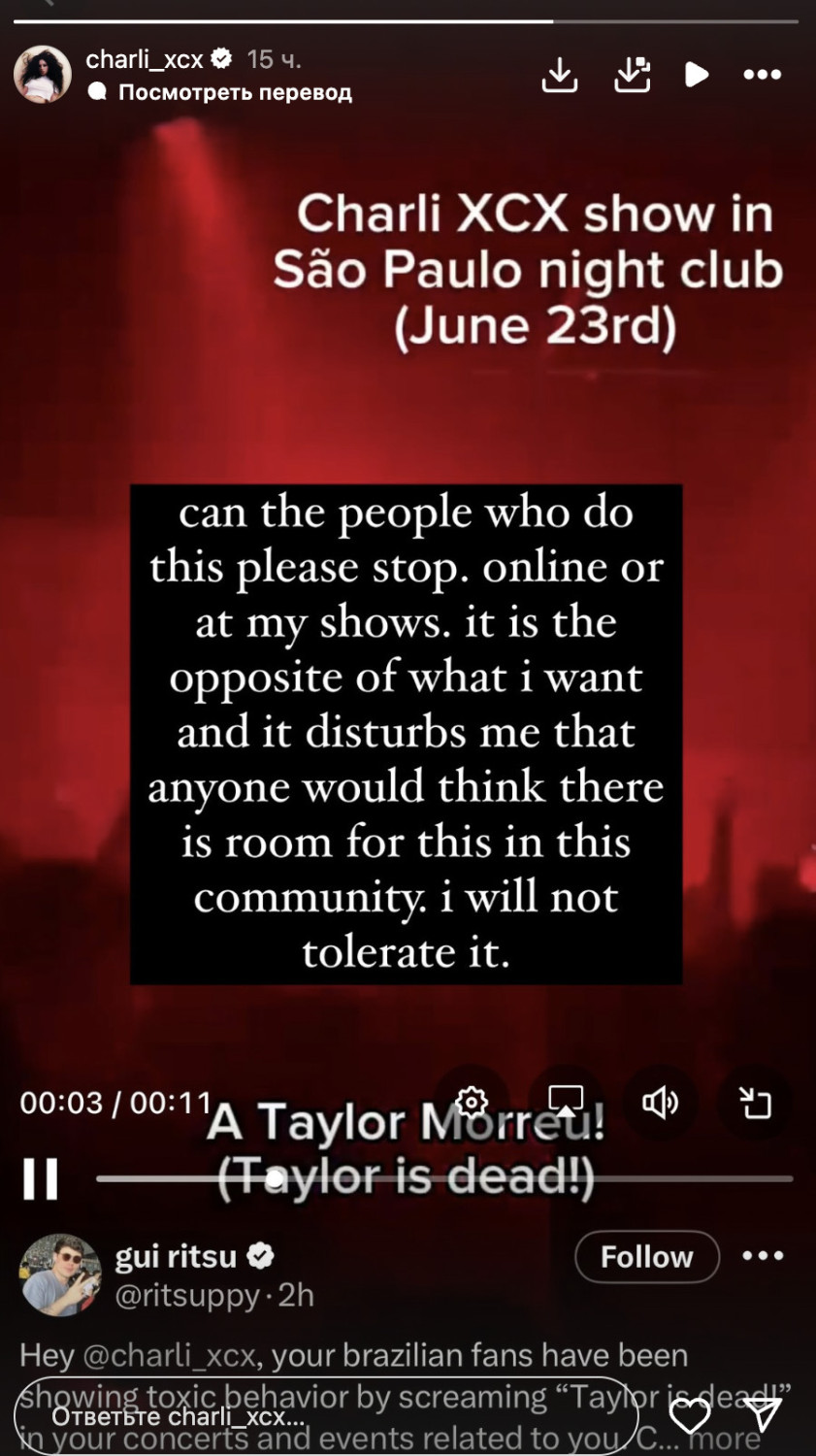816x1456 pixels.
Task: Open the charli_xcx username link
Action: click(x=145, y=59)
